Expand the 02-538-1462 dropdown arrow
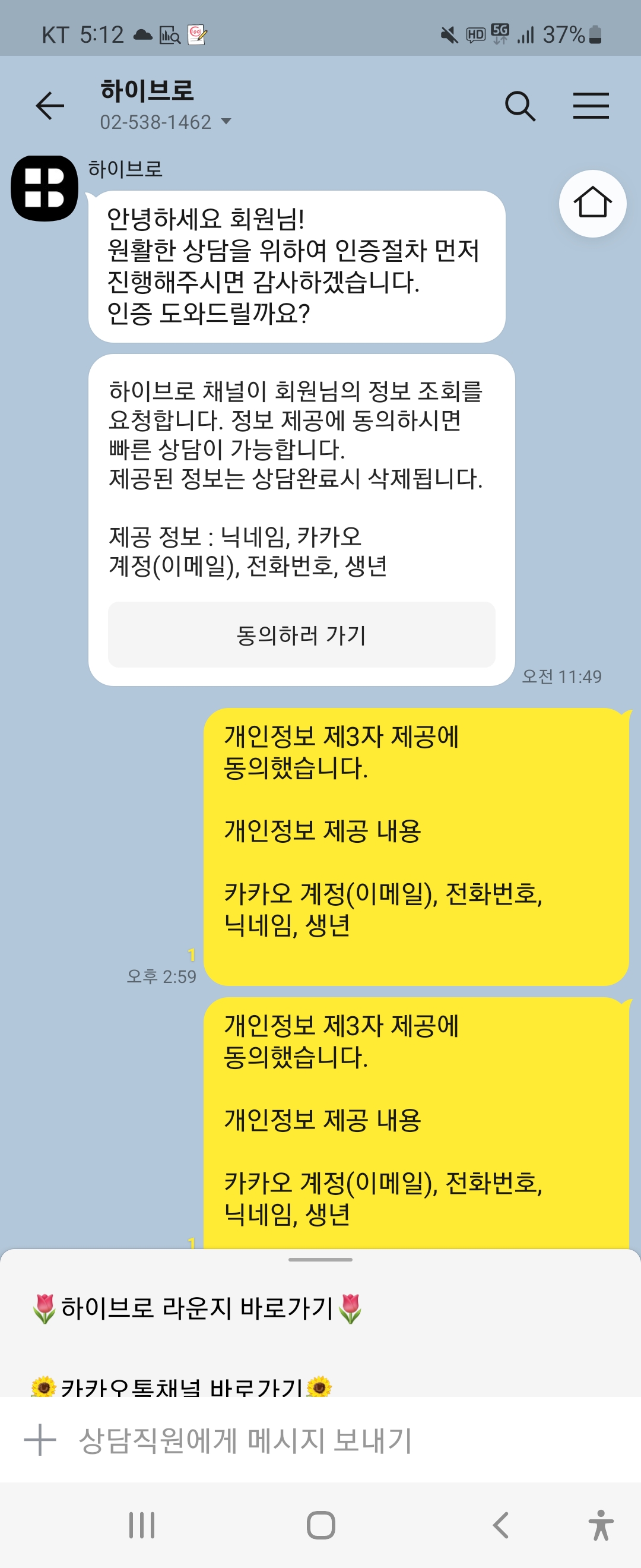The height and width of the screenshot is (1568, 641). point(226,122)
